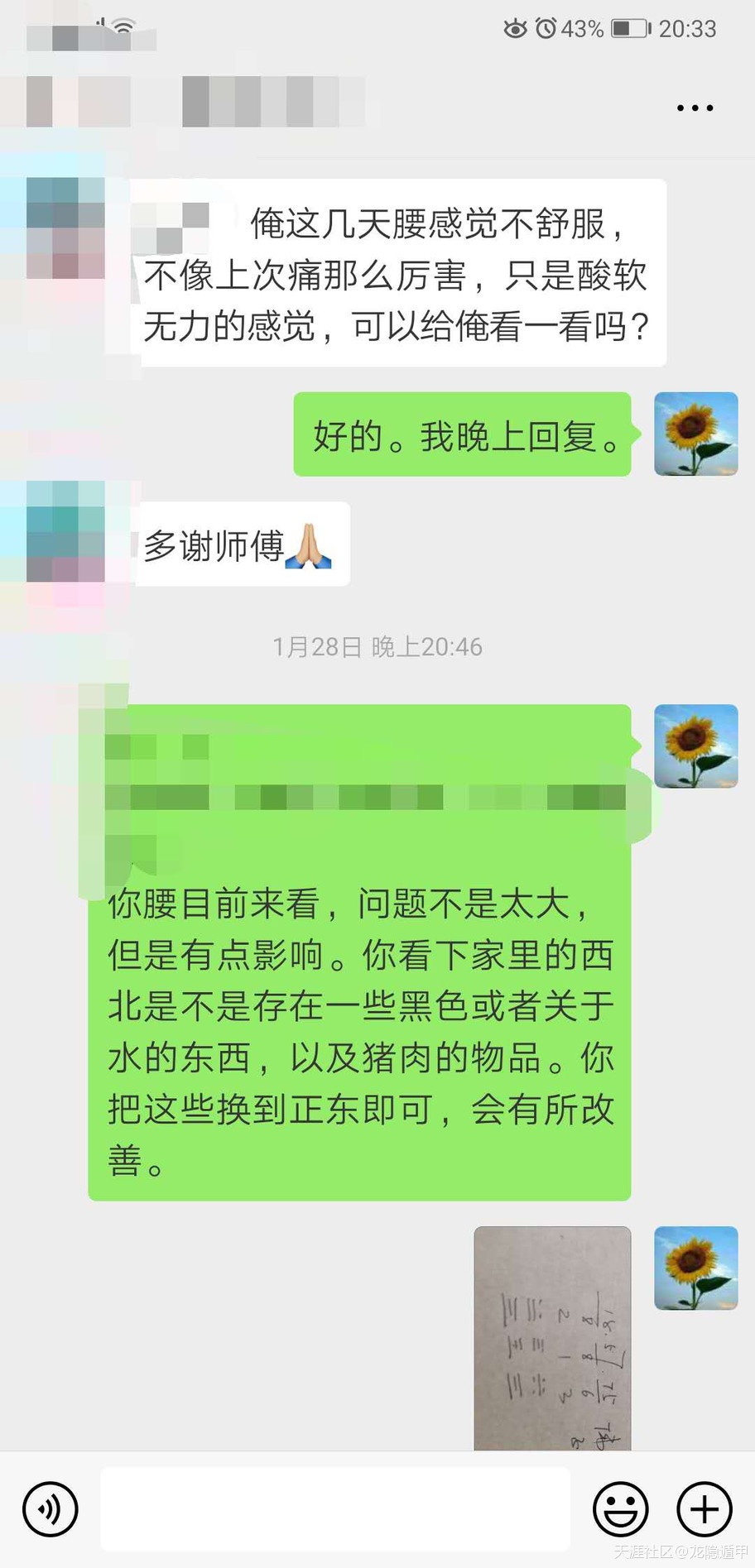Screen dimensions: 755x1568
Task: Switch to voice message input
Action: (50, 1508)
